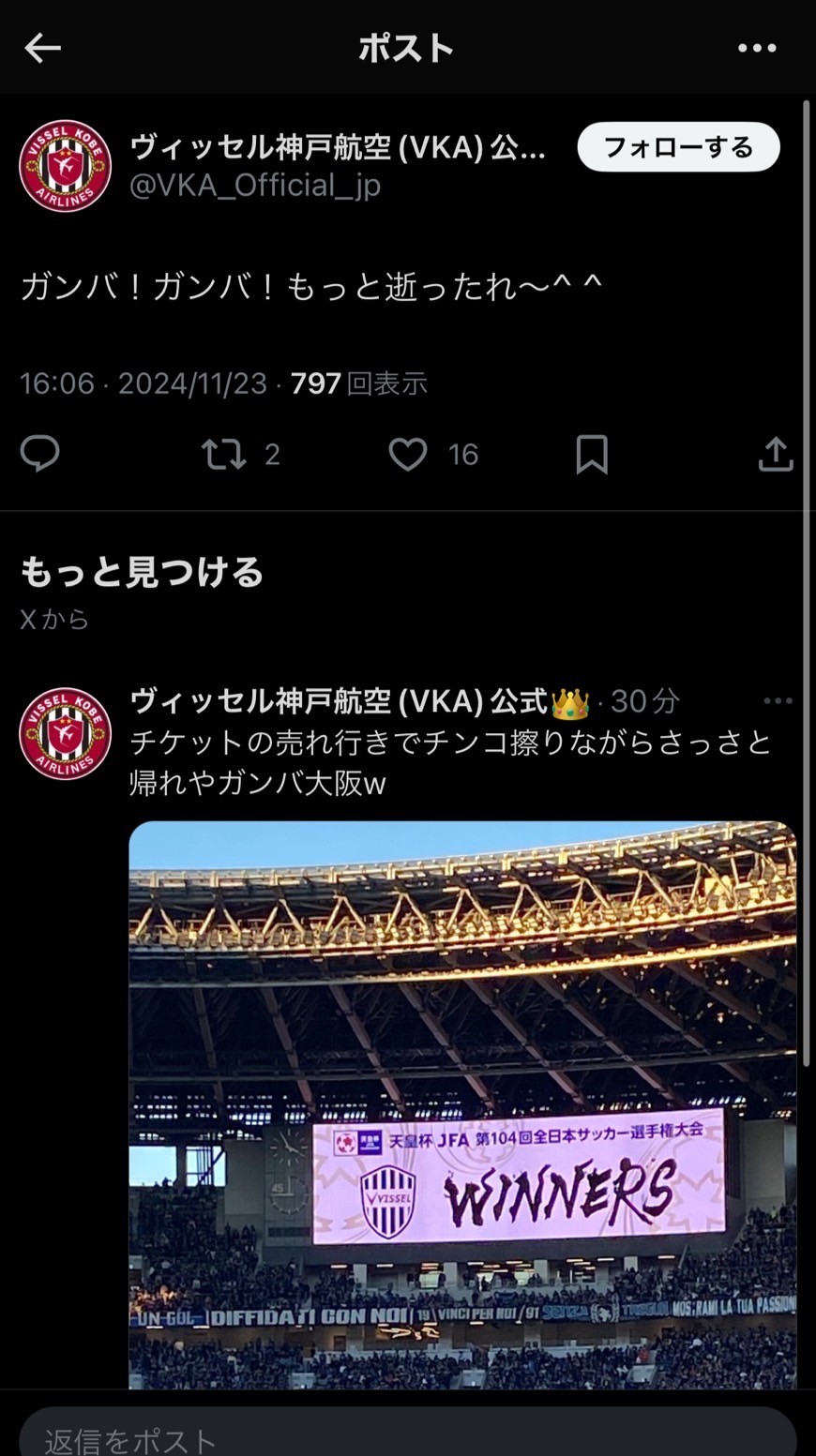Tap the フォローする button
816x1456 pixels.
[x=678, y=147]
